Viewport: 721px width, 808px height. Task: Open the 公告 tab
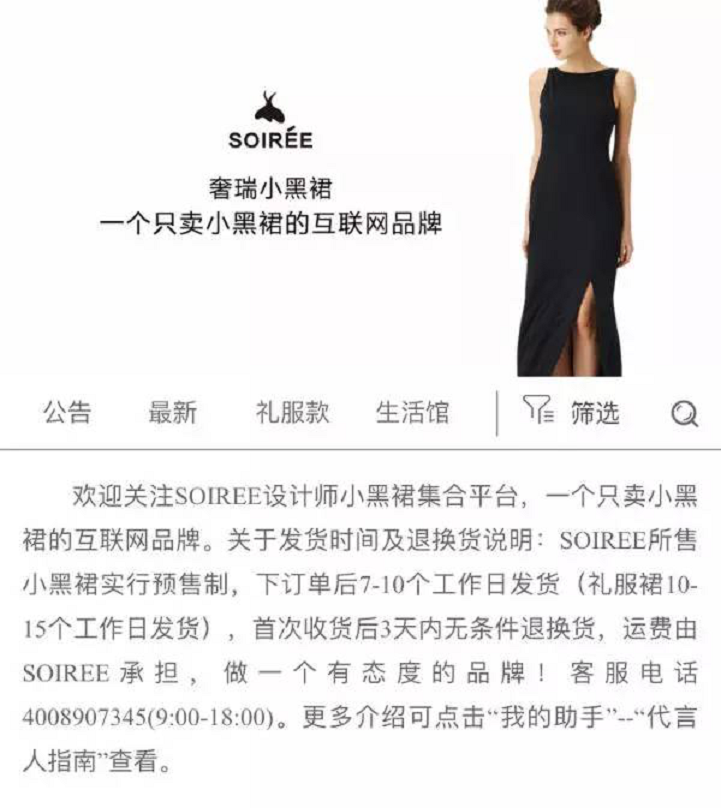[67, 412]
